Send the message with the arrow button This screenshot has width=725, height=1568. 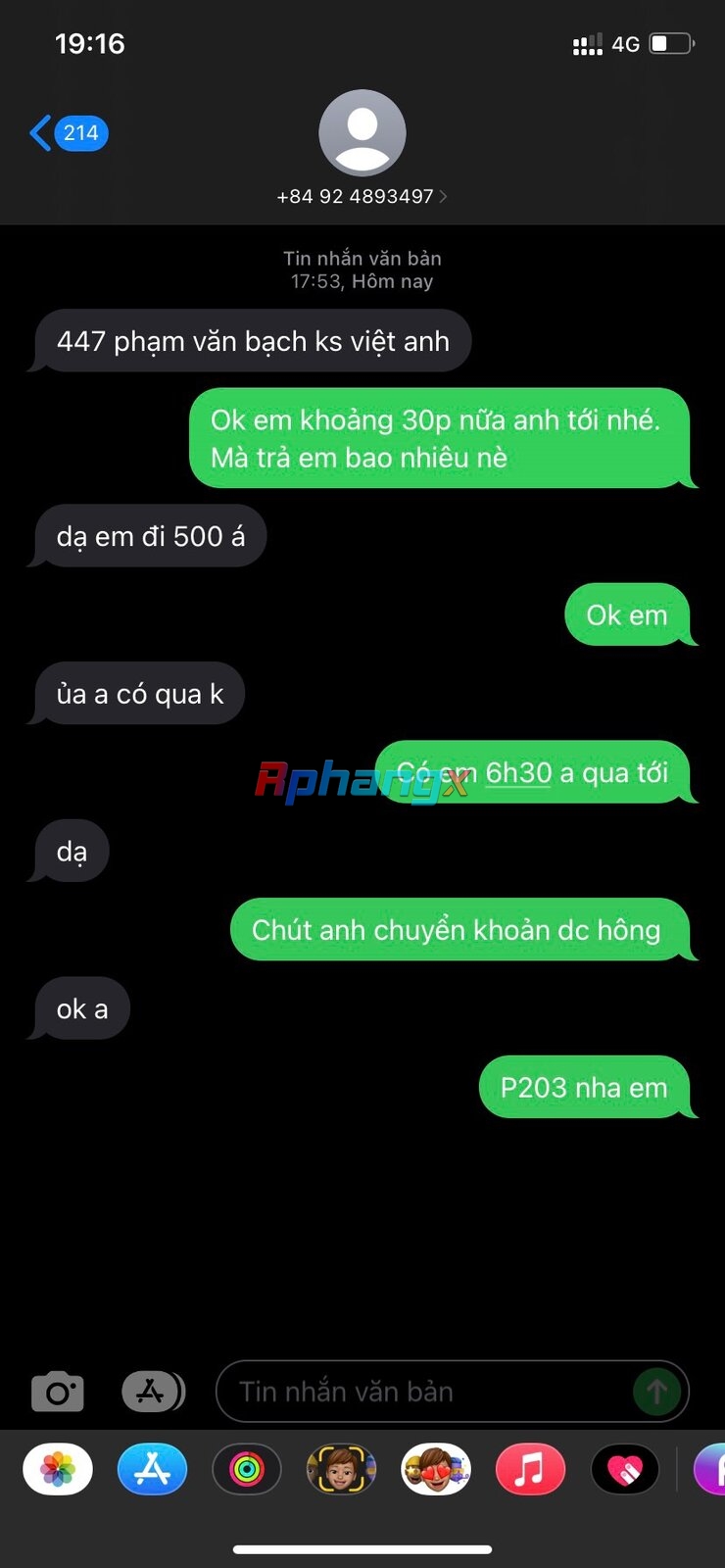[657, 1392]
